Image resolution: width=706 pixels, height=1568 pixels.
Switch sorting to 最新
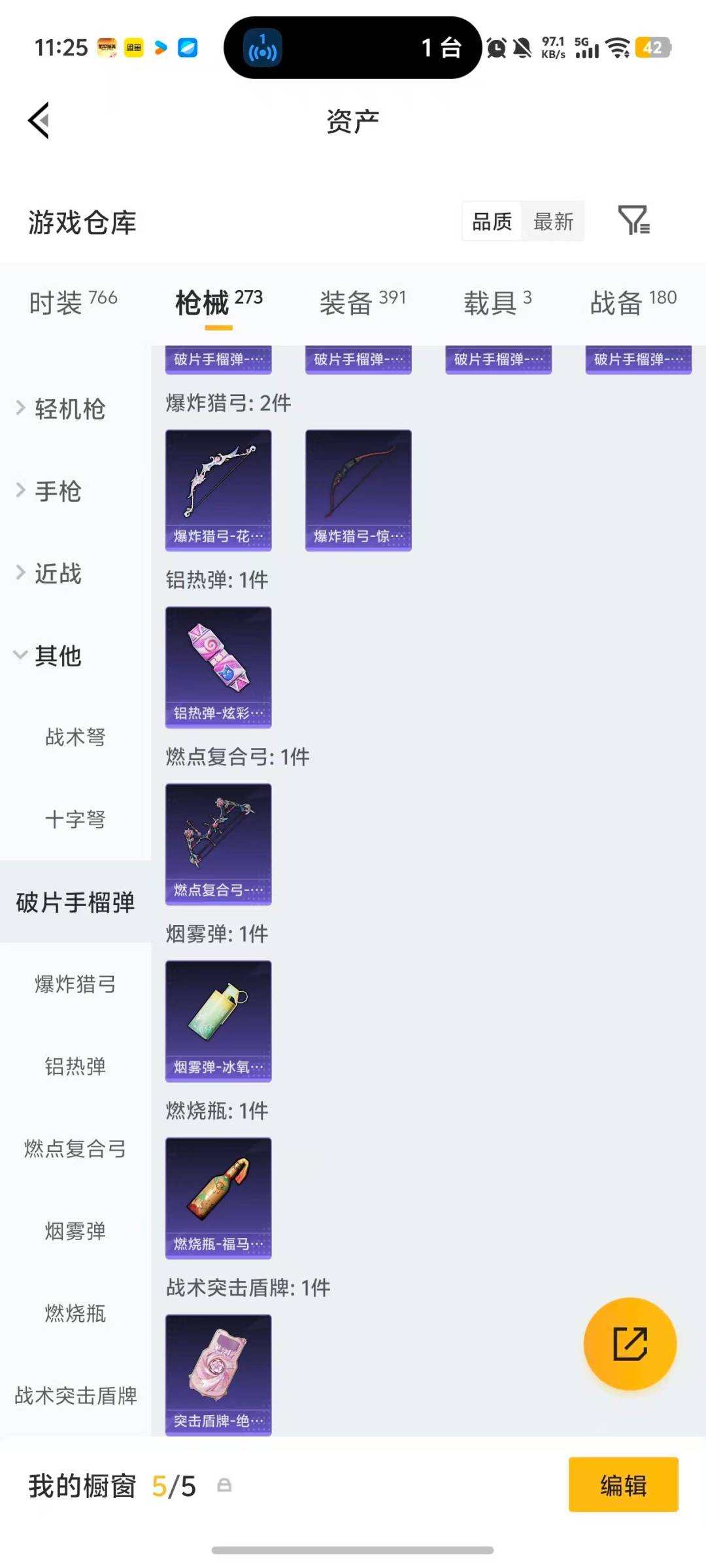(x=553, y=222)
